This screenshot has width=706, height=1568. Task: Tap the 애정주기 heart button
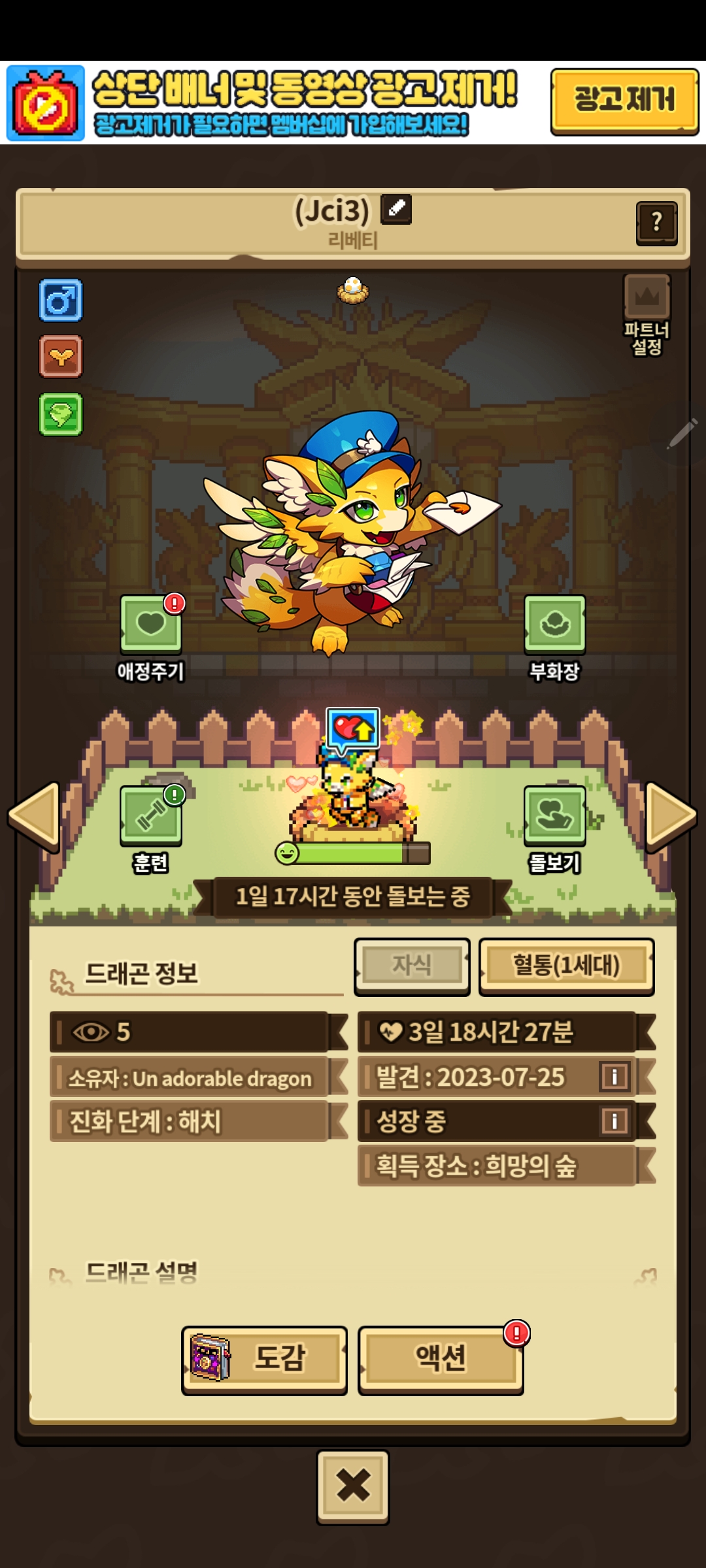[151, 625]
